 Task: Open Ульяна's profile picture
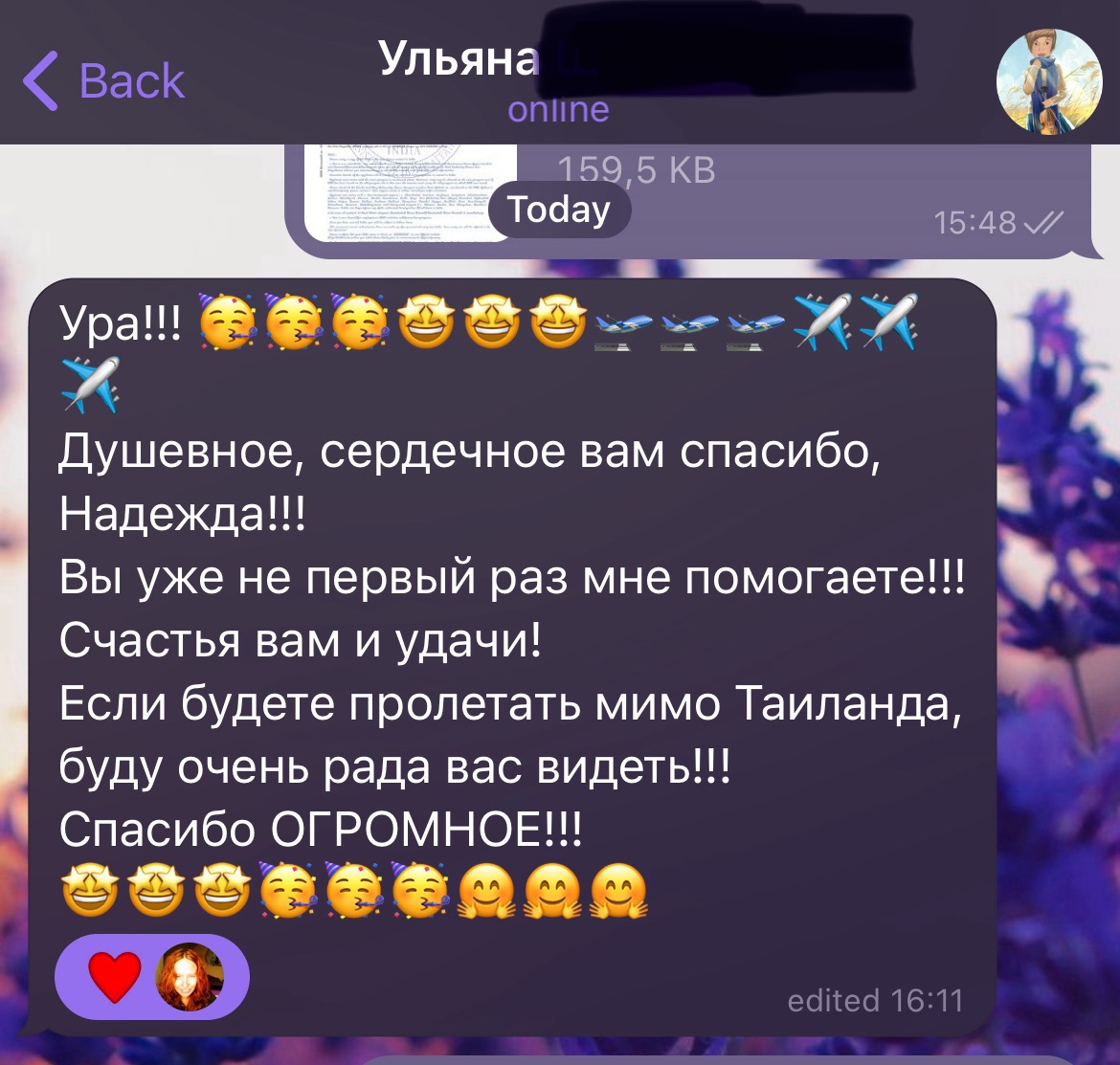click(x=1049, y=81)
